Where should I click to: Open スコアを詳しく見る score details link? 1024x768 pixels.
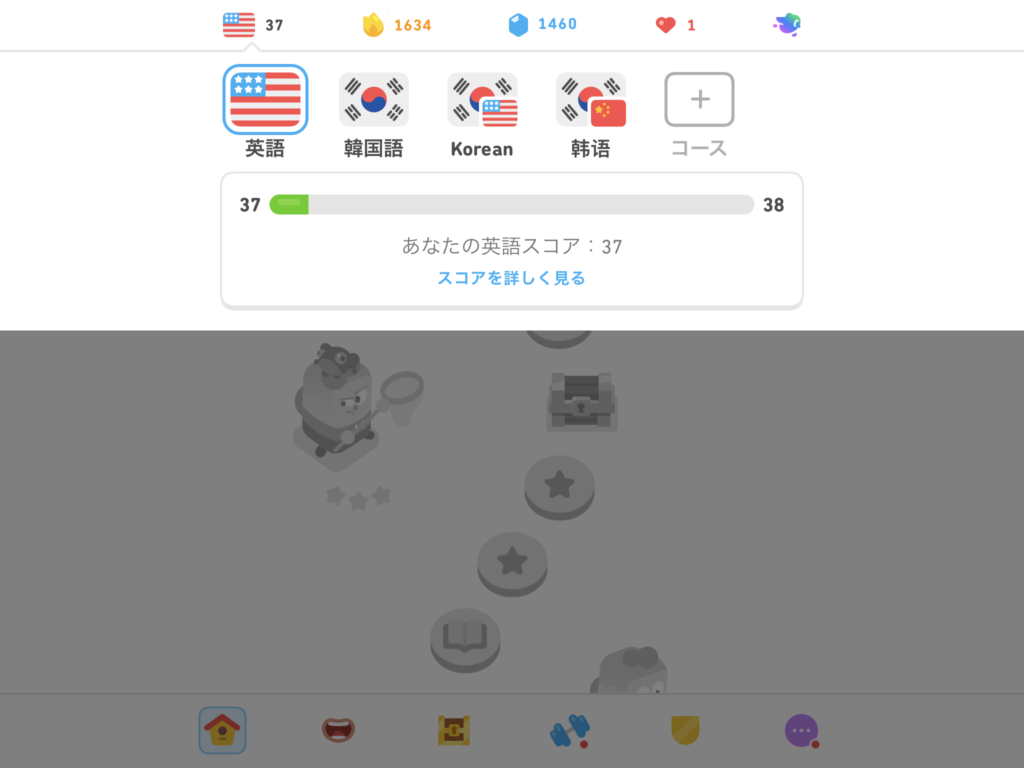(x=511, y=278)
